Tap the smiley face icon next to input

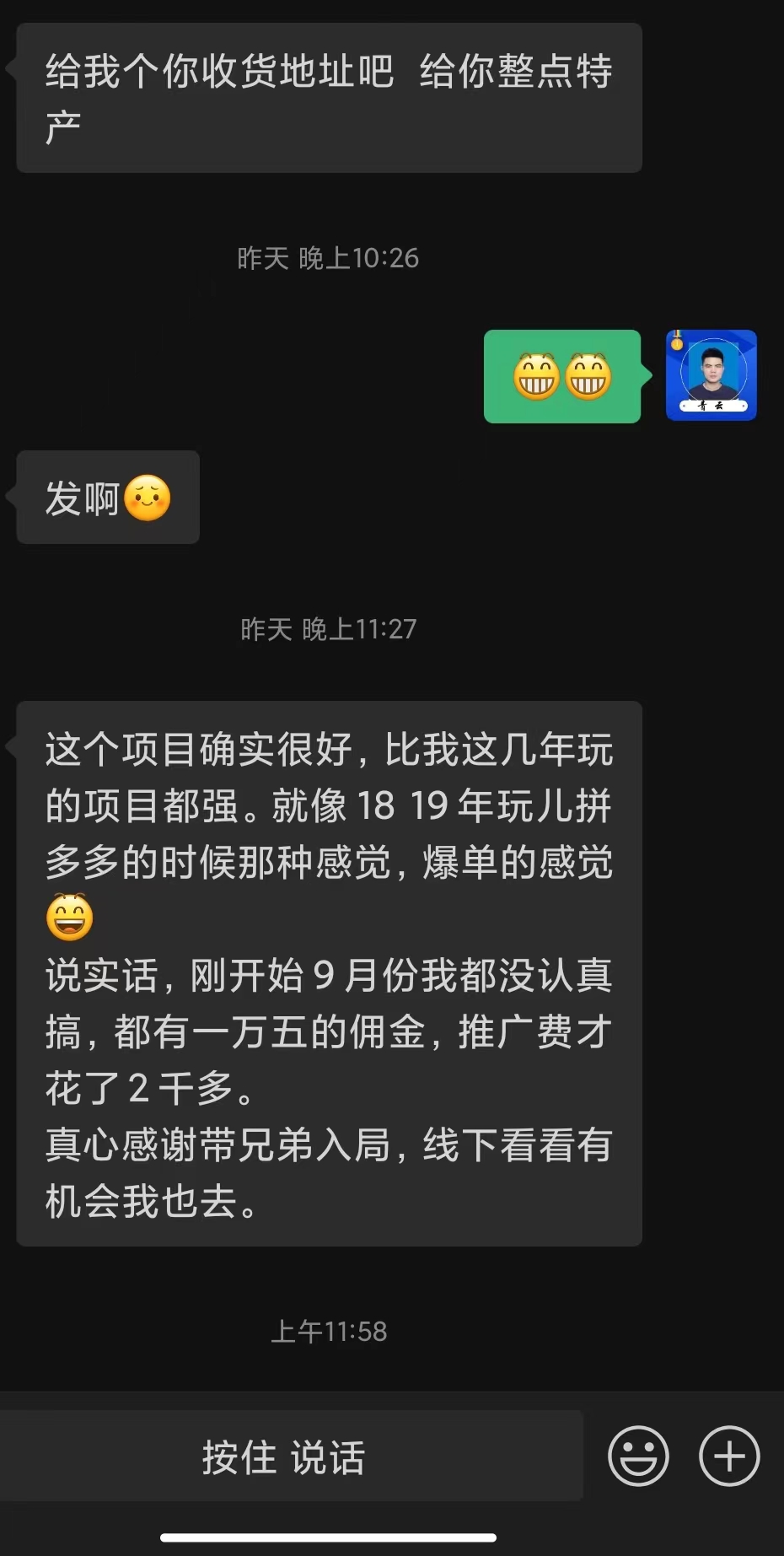[638, 1455]
